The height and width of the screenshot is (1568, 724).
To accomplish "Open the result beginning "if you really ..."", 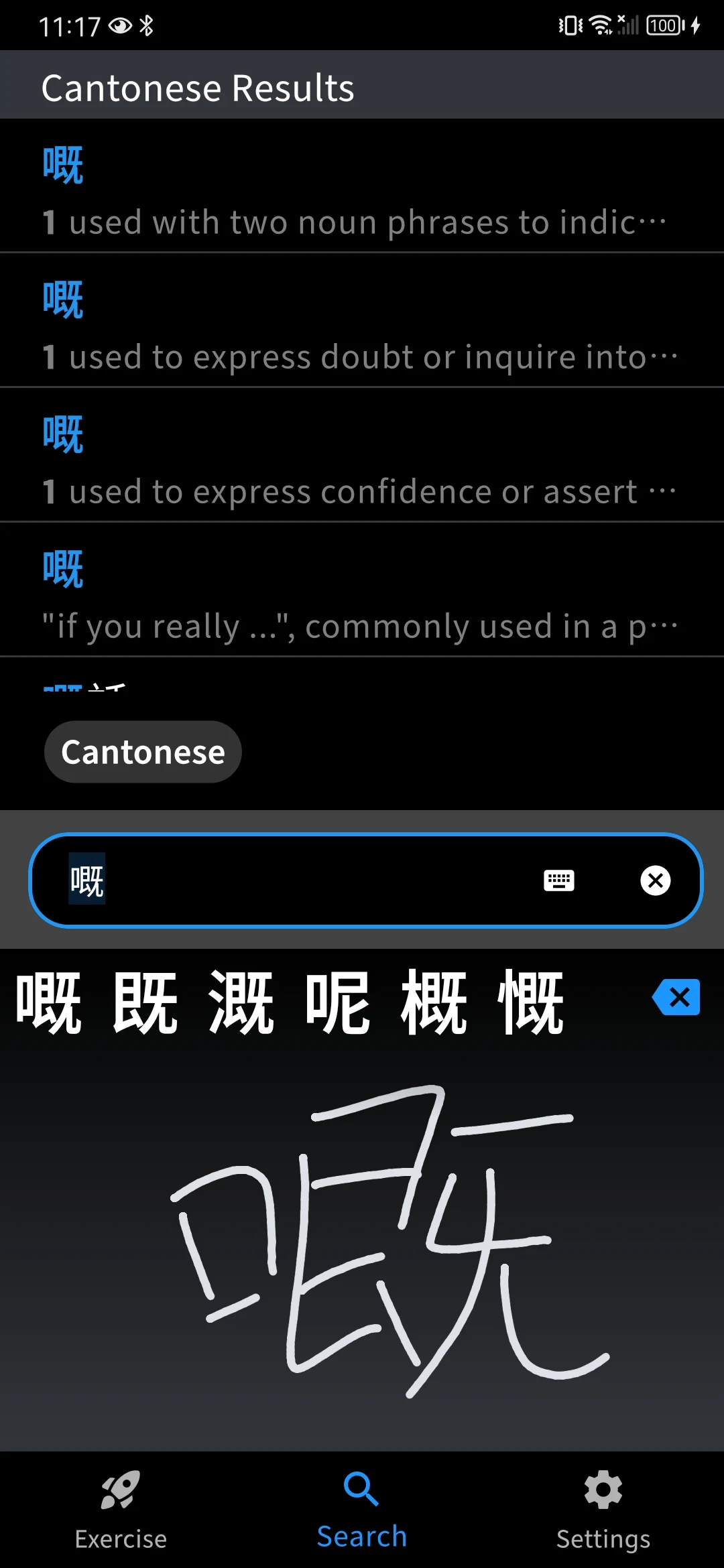I will 362,590.
